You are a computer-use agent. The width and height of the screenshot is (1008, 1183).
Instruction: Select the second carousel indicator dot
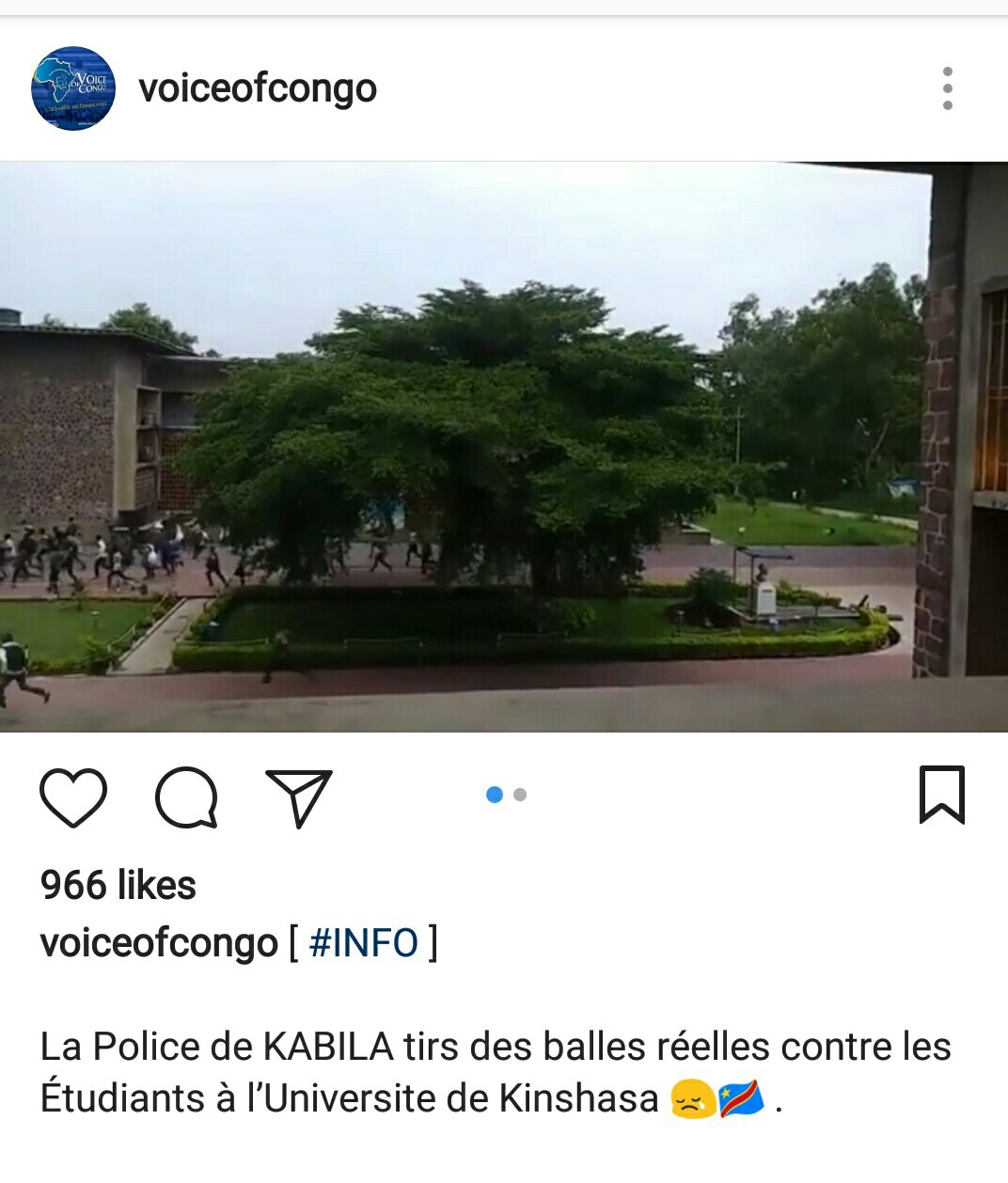(519, 795)
